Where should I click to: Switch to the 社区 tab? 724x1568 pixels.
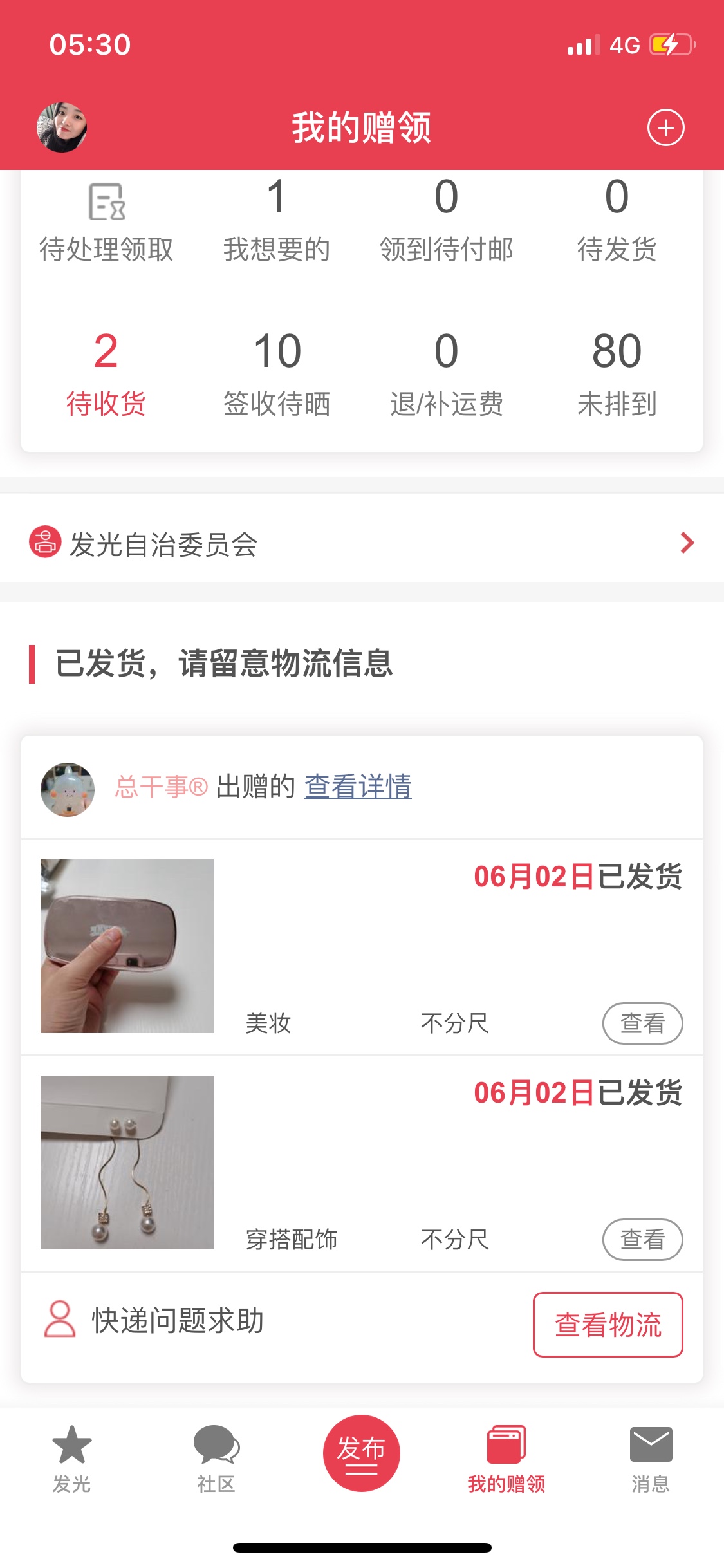tap(216, 1459)
